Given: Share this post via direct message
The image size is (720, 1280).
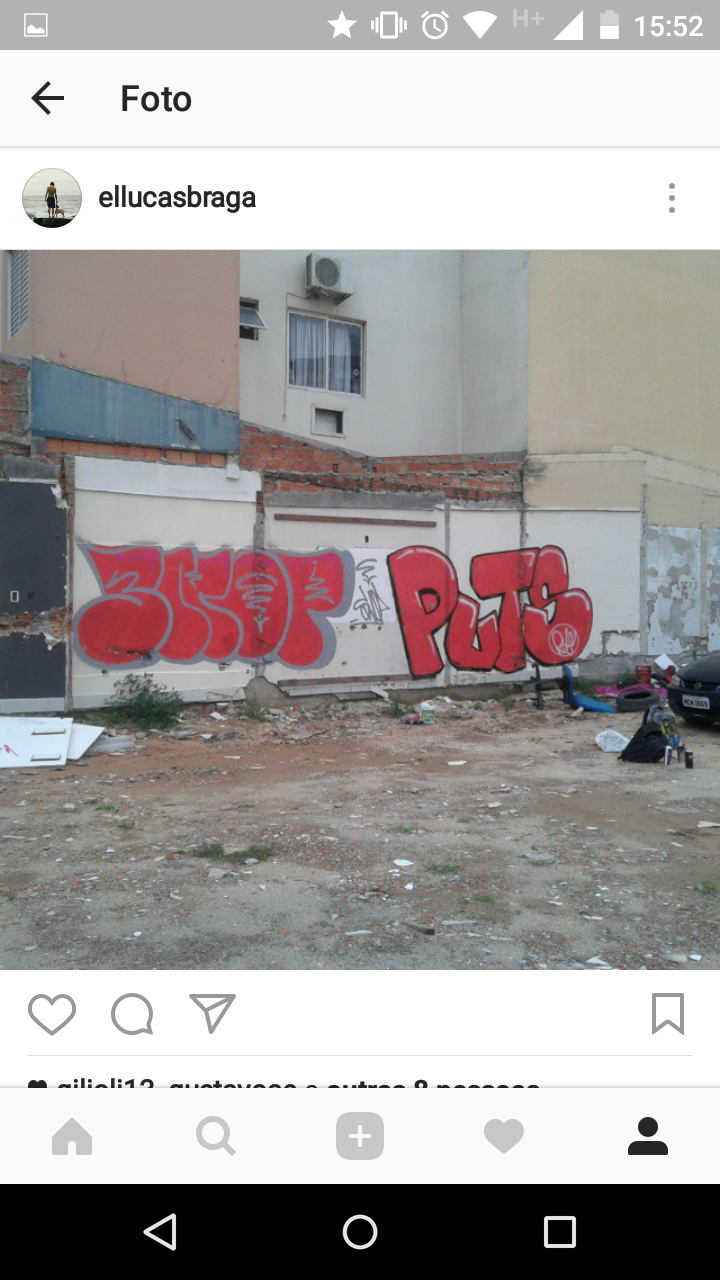Looking at the screenshot, I should pyautogui.click(x=212, y=1013).
